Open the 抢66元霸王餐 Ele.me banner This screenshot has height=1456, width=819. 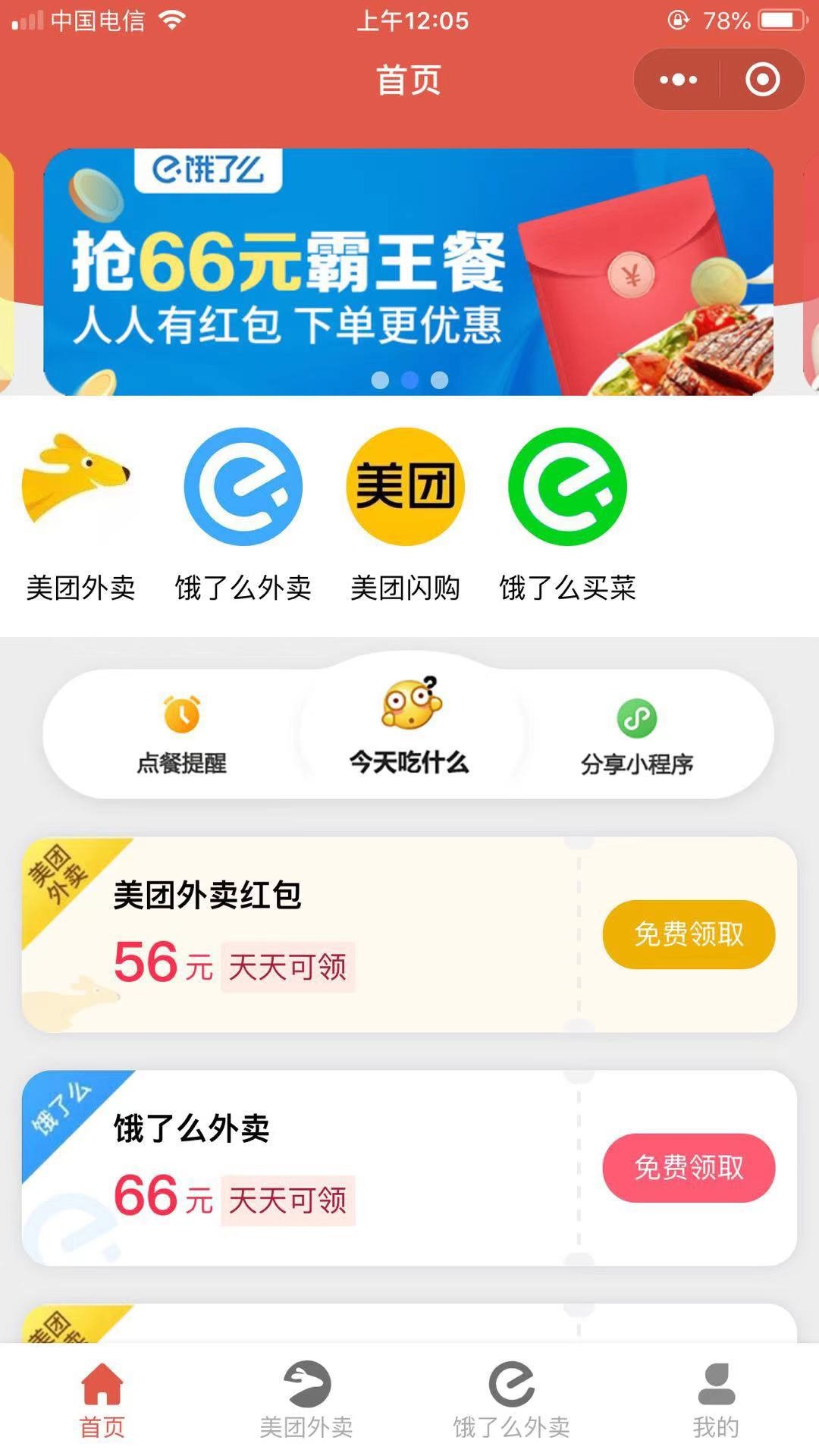click(x=408, y=271)
